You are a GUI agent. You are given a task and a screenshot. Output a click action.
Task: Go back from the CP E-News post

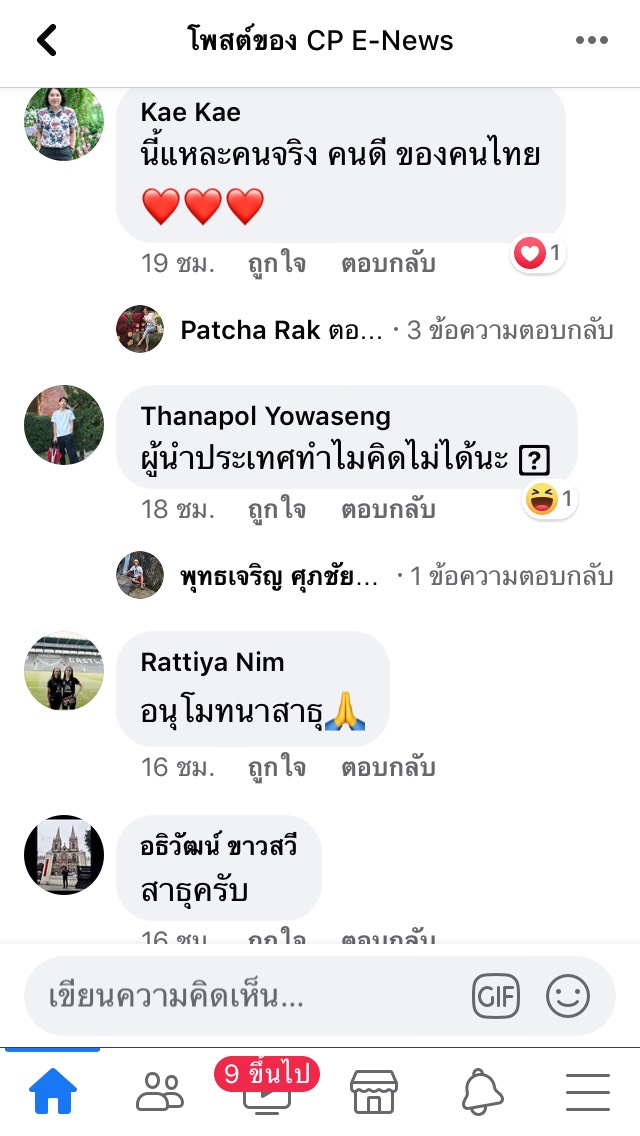click(x=46, y=41)
